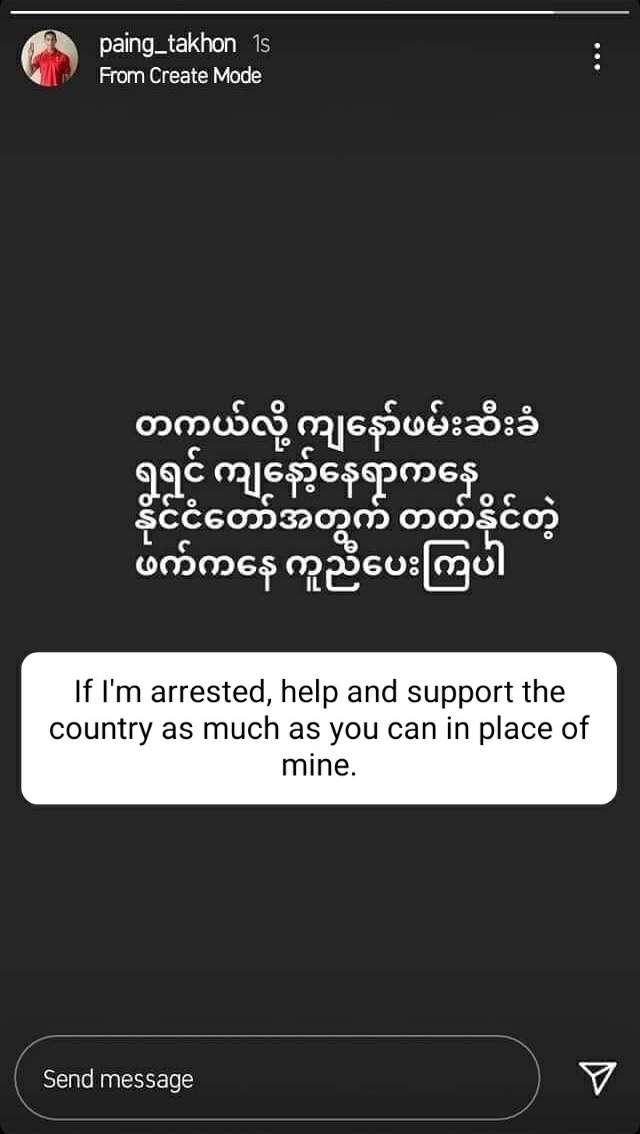Share this story via paper plane icon

tap(596, 1077)
